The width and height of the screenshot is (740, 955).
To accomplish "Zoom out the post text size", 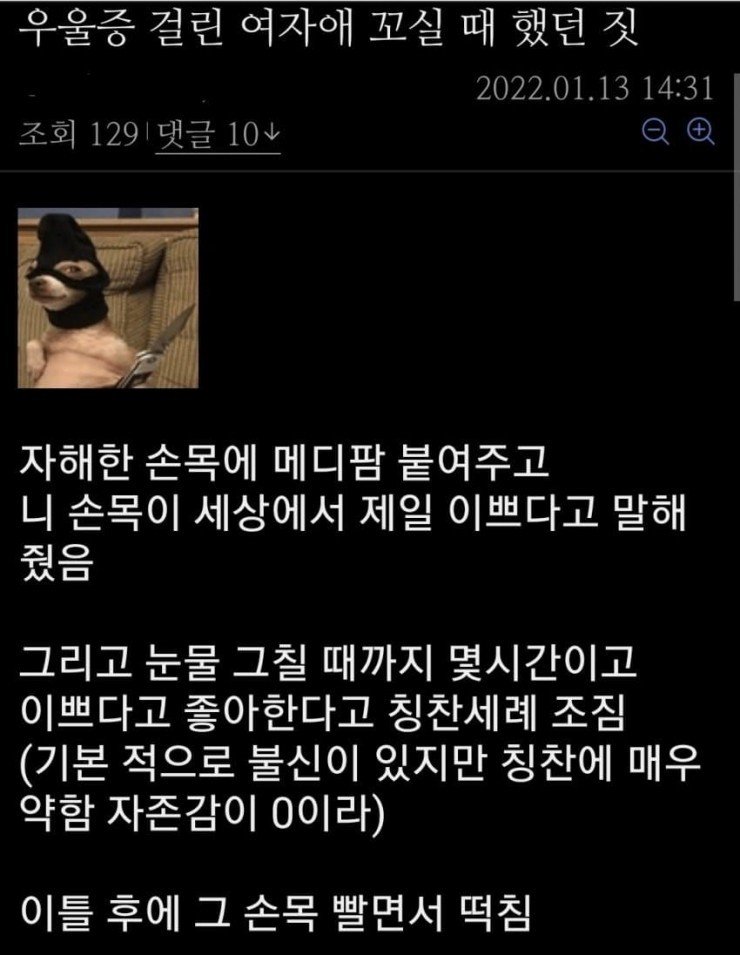I will click(x=656, y=133).
